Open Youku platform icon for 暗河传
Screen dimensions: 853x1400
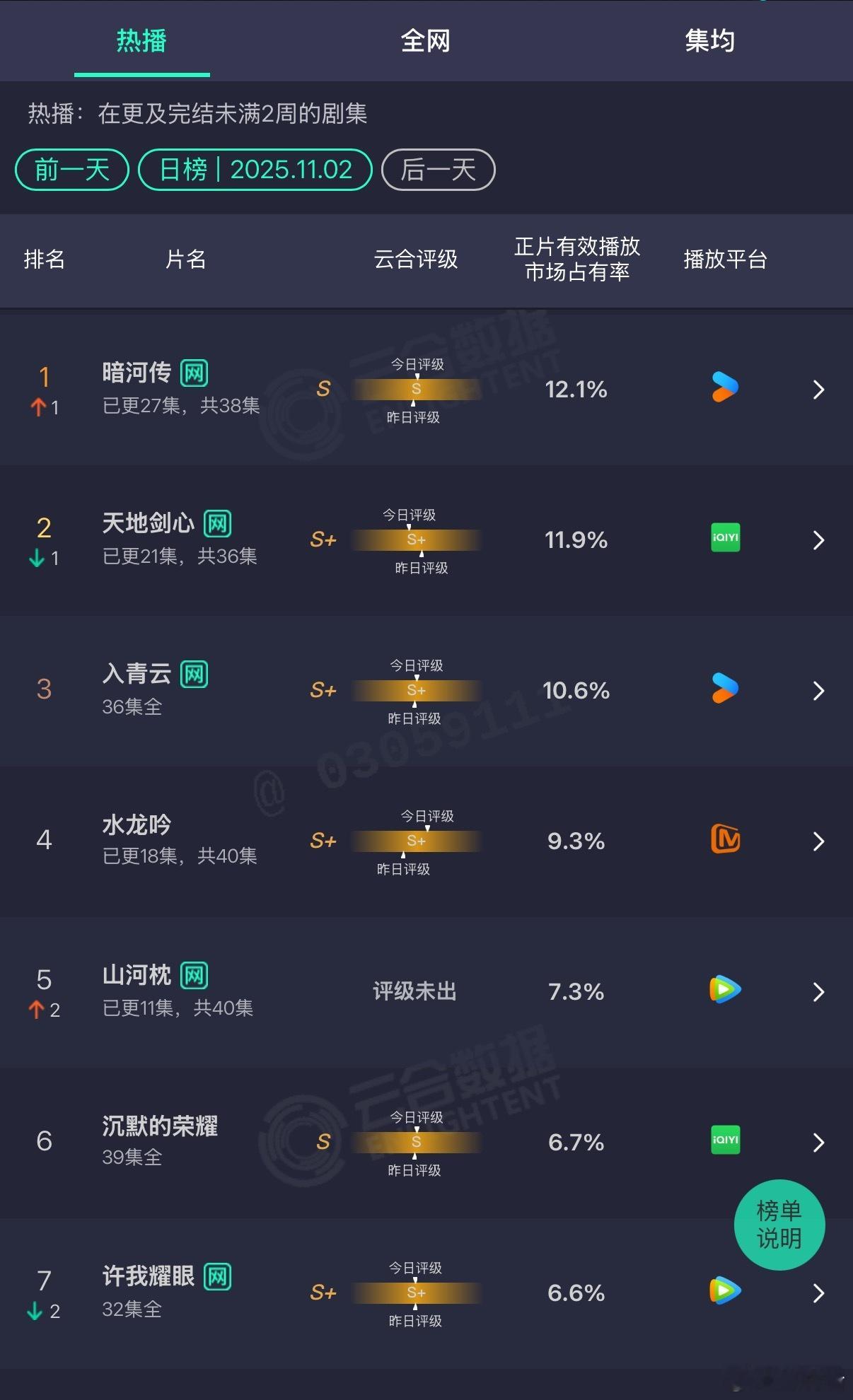[x=724, y=387]
